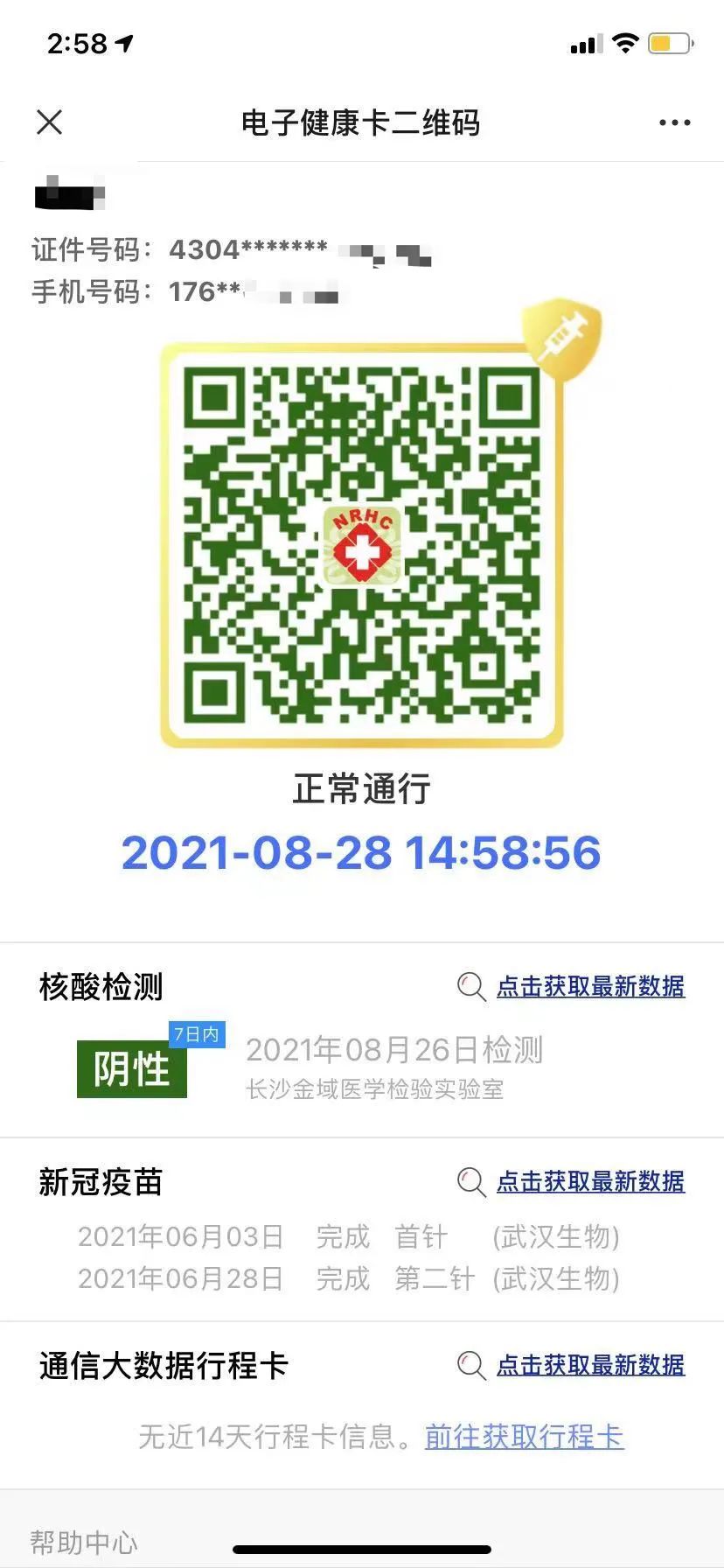
Task: Follow the 前往获取行程卡 link
Action: (x=524, y=1437)
